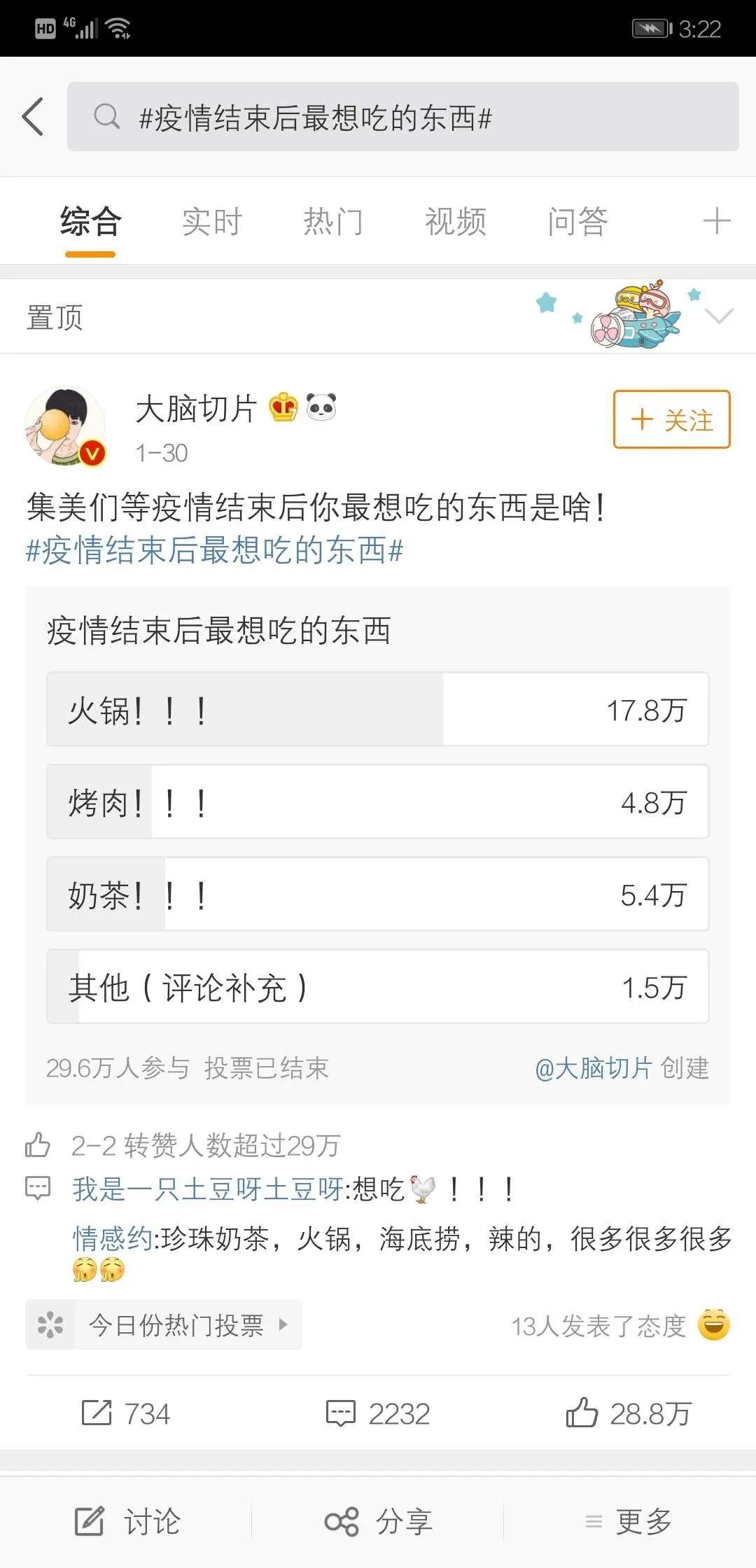The image size is (756, 1568).
Task: Open the blue hashtag link in the post
Action: [x=214, y=550]
